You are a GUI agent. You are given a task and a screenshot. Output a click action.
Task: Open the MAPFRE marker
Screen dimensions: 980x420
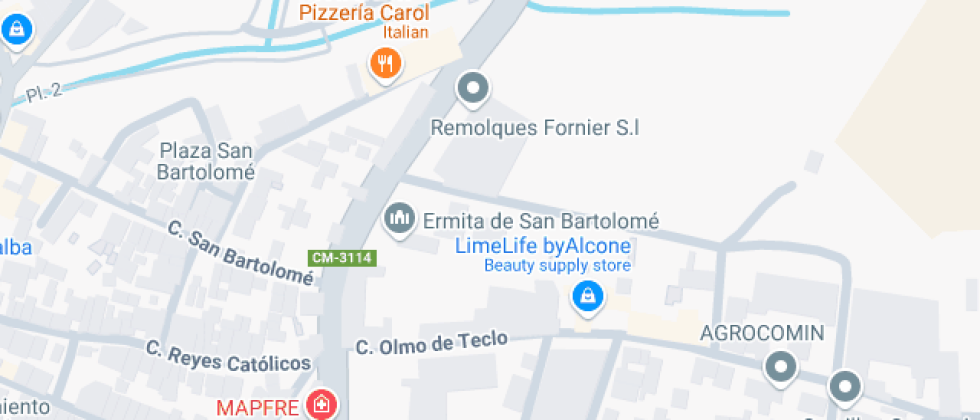point(322,405)
